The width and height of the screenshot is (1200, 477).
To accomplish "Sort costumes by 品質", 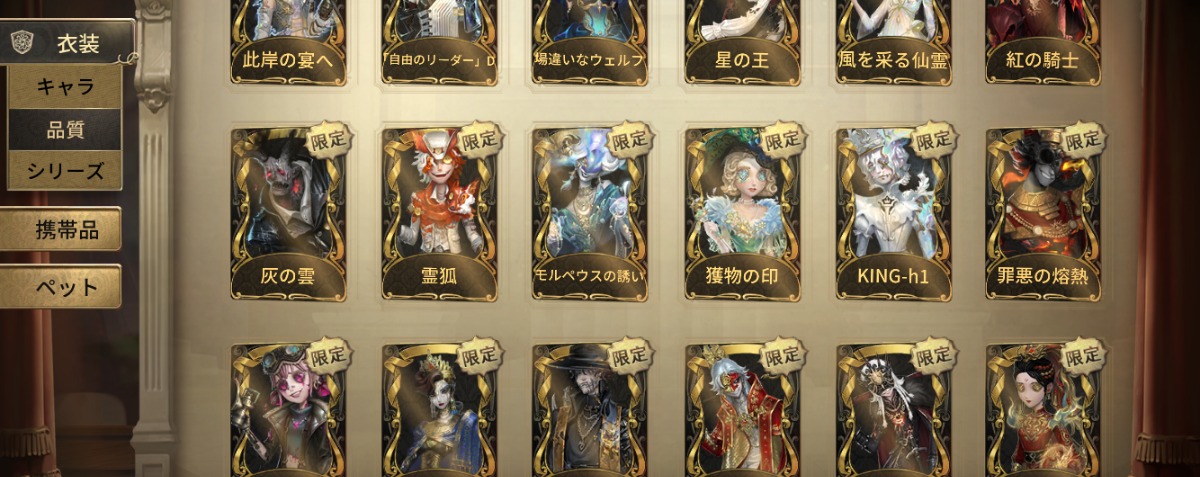I will click(65, 129).
